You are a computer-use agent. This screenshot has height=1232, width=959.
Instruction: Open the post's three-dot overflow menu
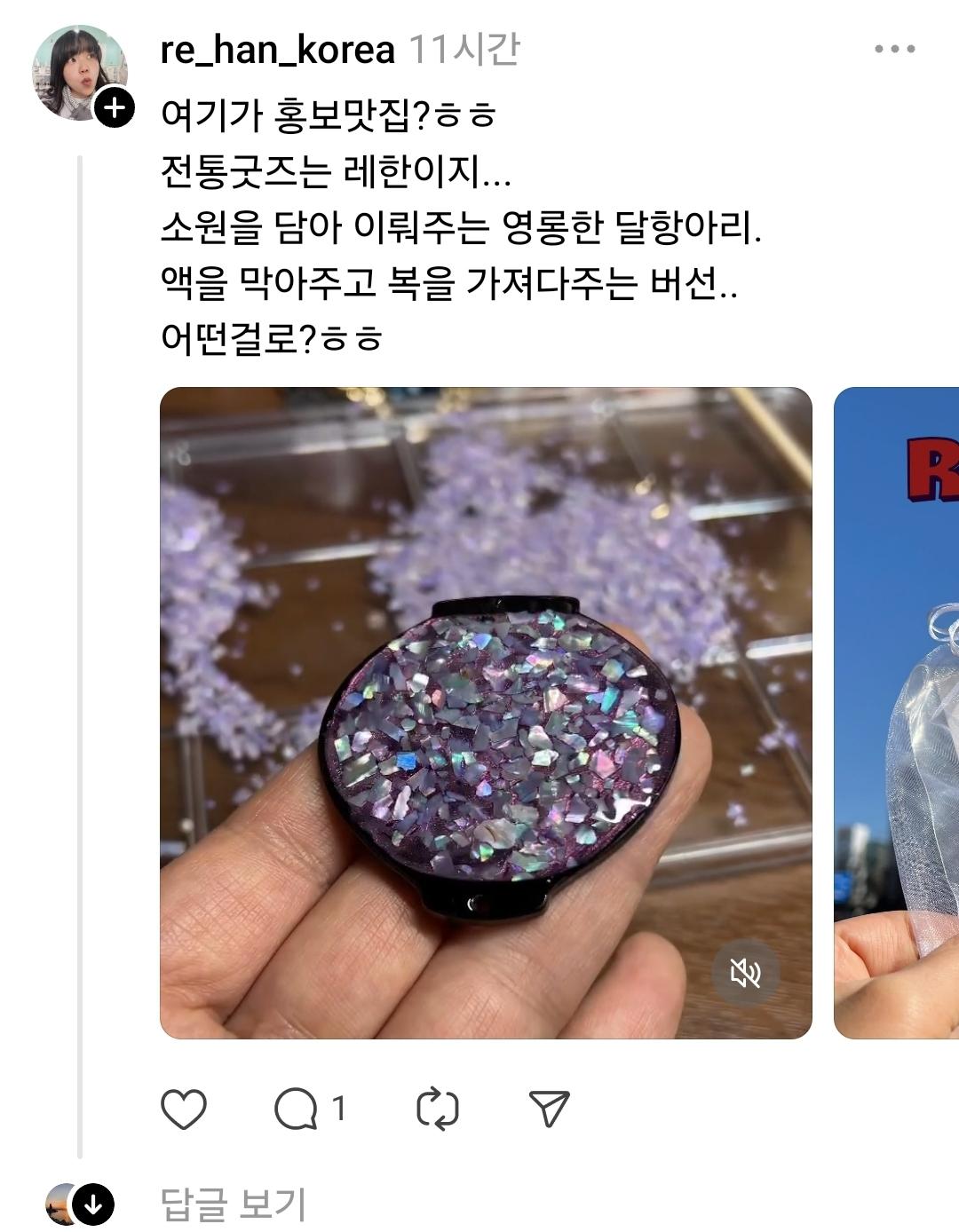tap(894, 50)
